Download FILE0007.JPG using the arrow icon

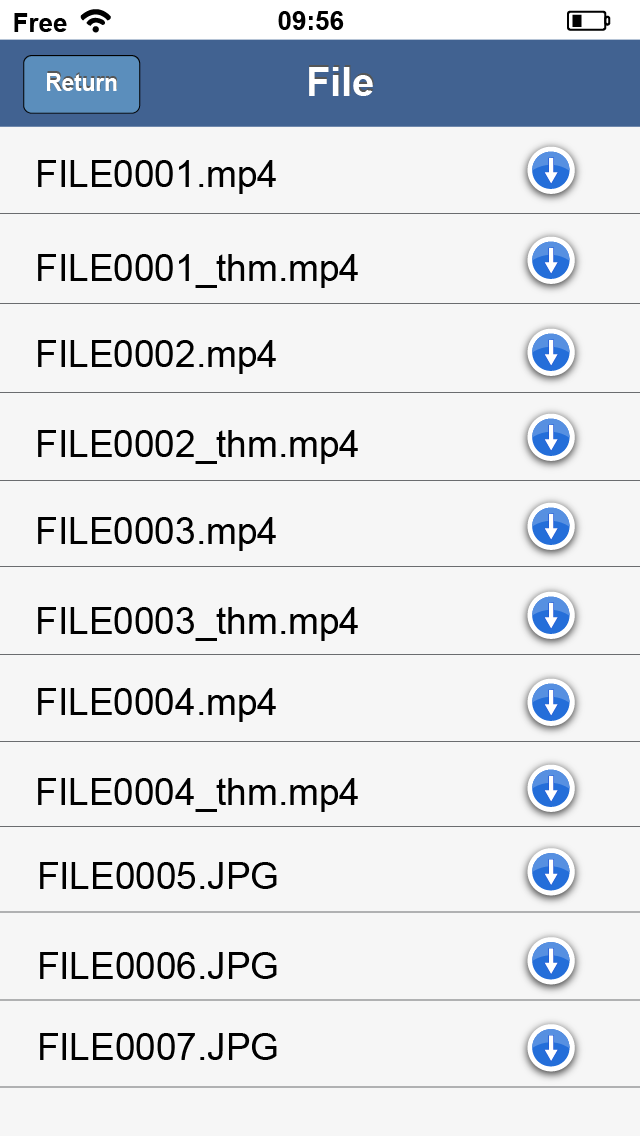(x=550, y=1048)
